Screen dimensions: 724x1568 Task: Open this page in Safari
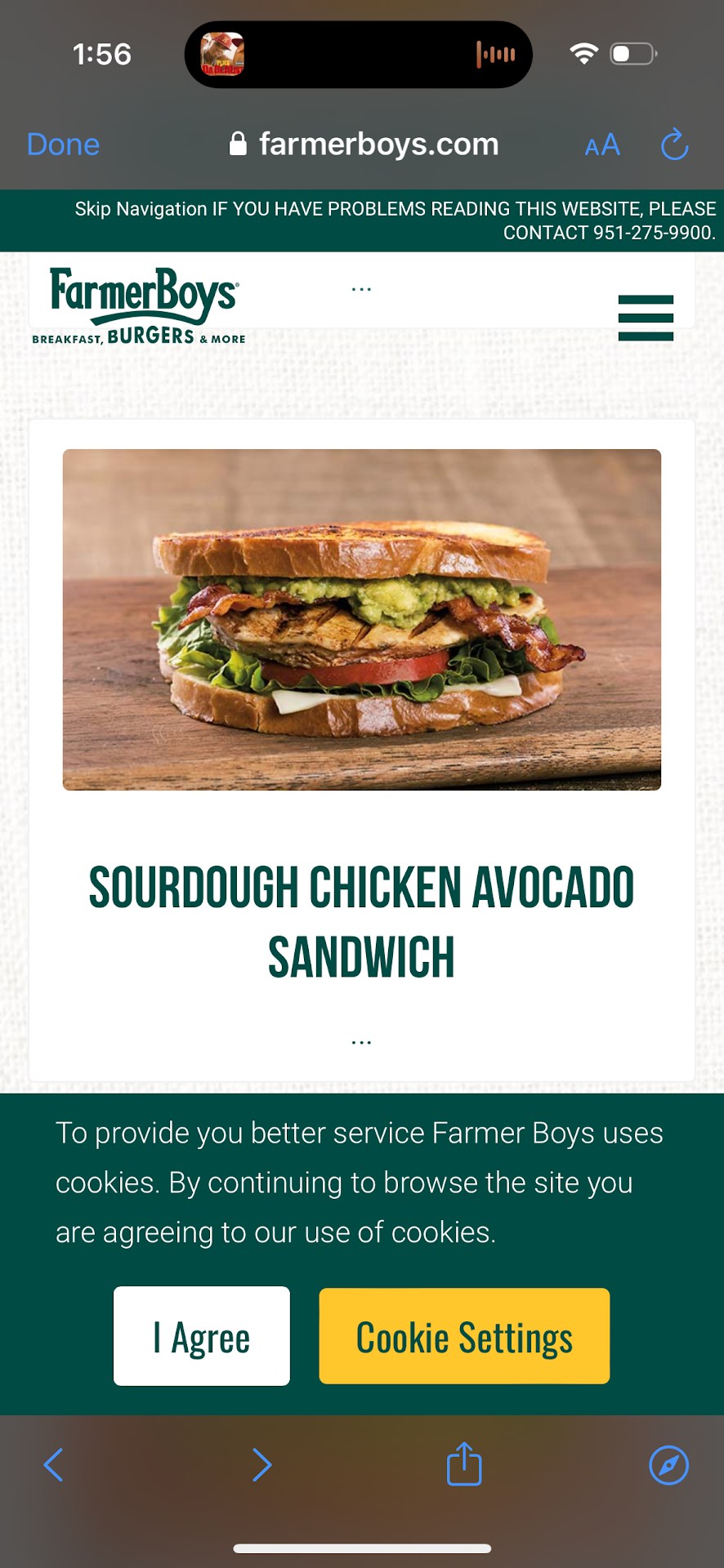coord(668,1465)
